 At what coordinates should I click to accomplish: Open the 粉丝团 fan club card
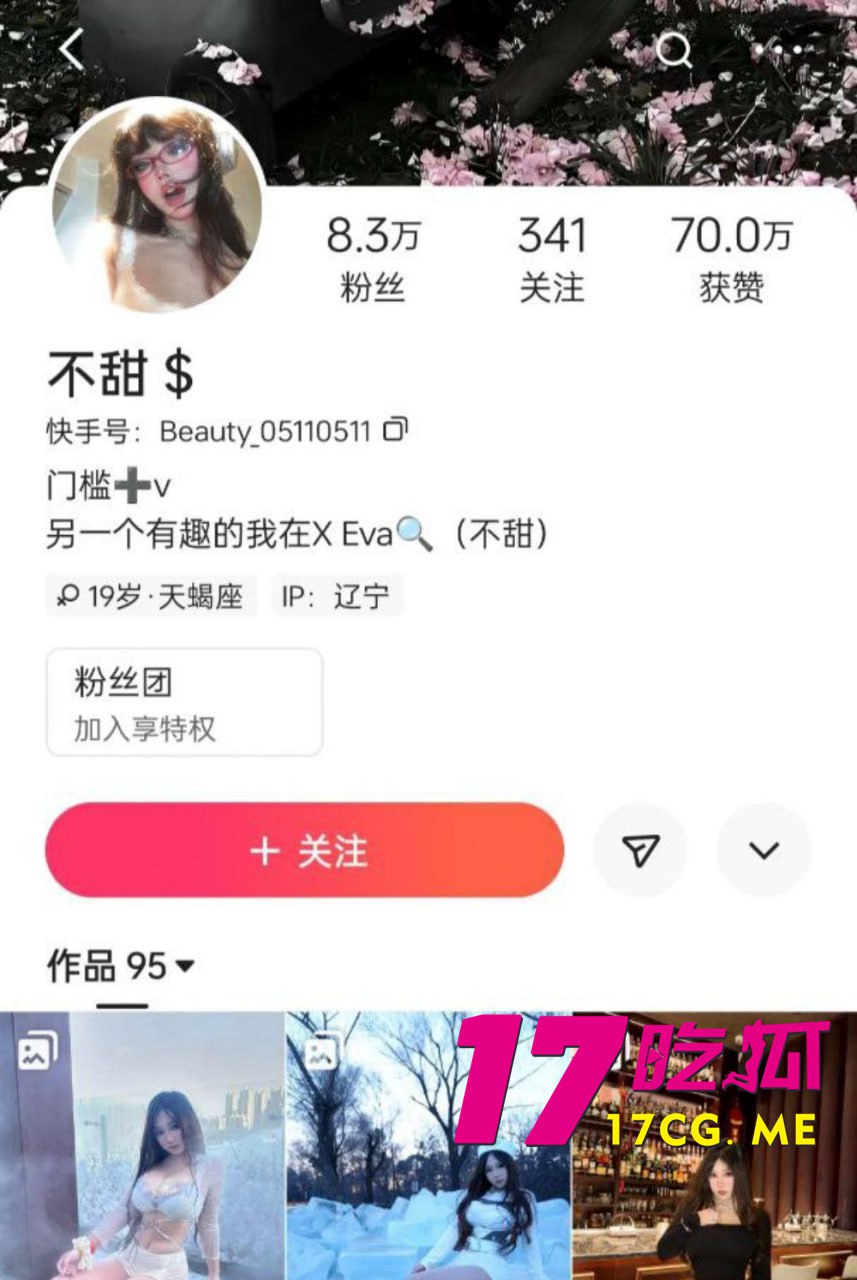(x=184, y=702)
